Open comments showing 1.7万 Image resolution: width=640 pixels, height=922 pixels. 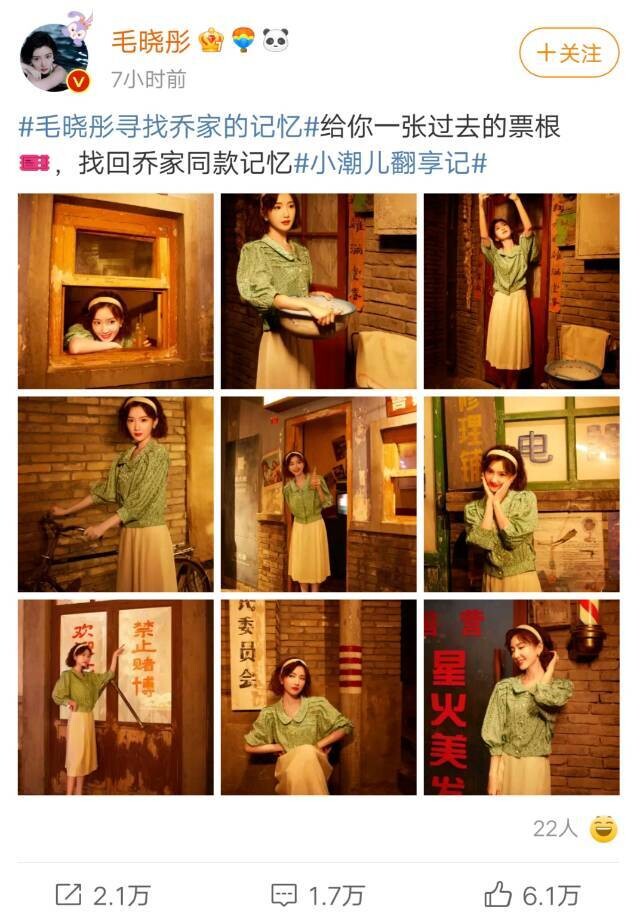[x=319, y=895]
